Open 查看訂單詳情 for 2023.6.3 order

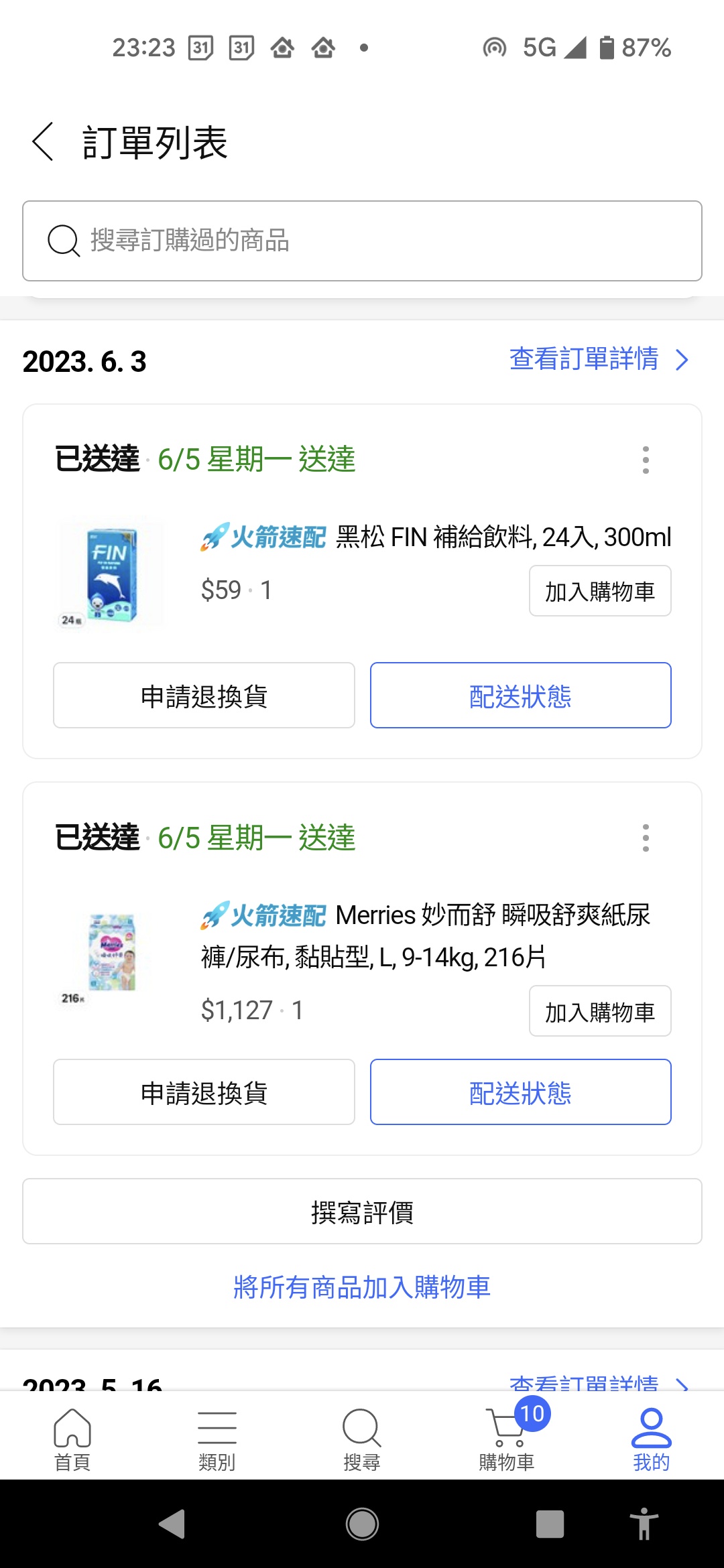(598, 359)
